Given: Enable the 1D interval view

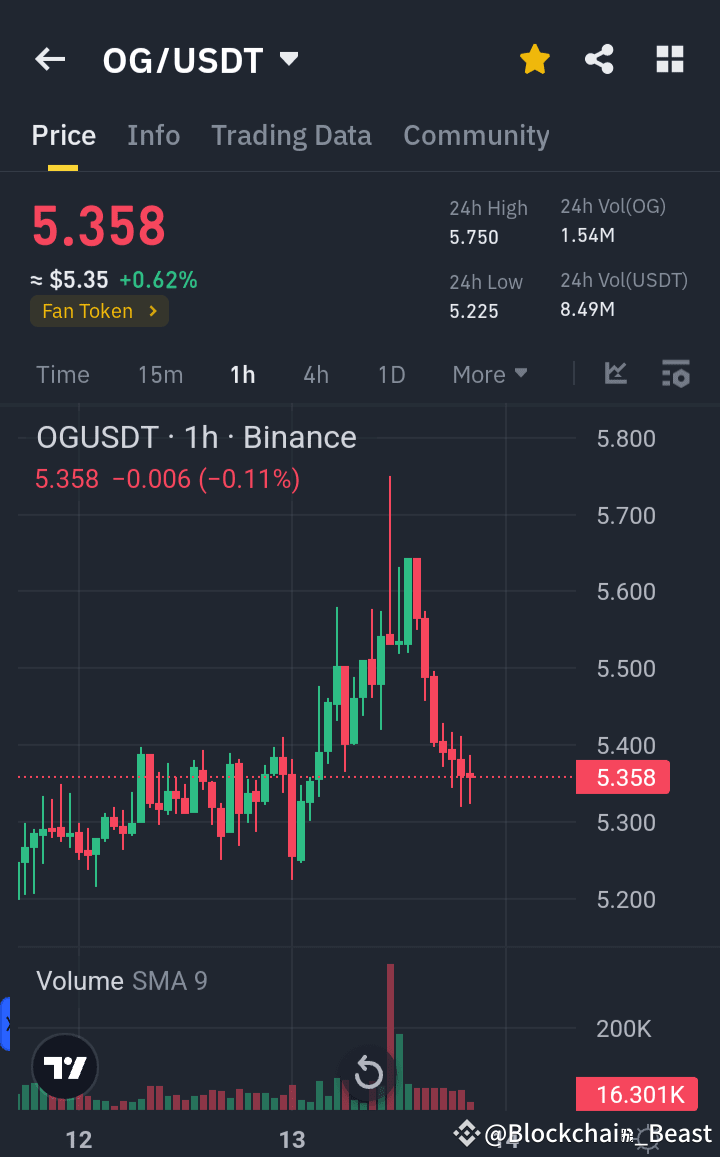Looking at the screenshot, I should (390, 374).
